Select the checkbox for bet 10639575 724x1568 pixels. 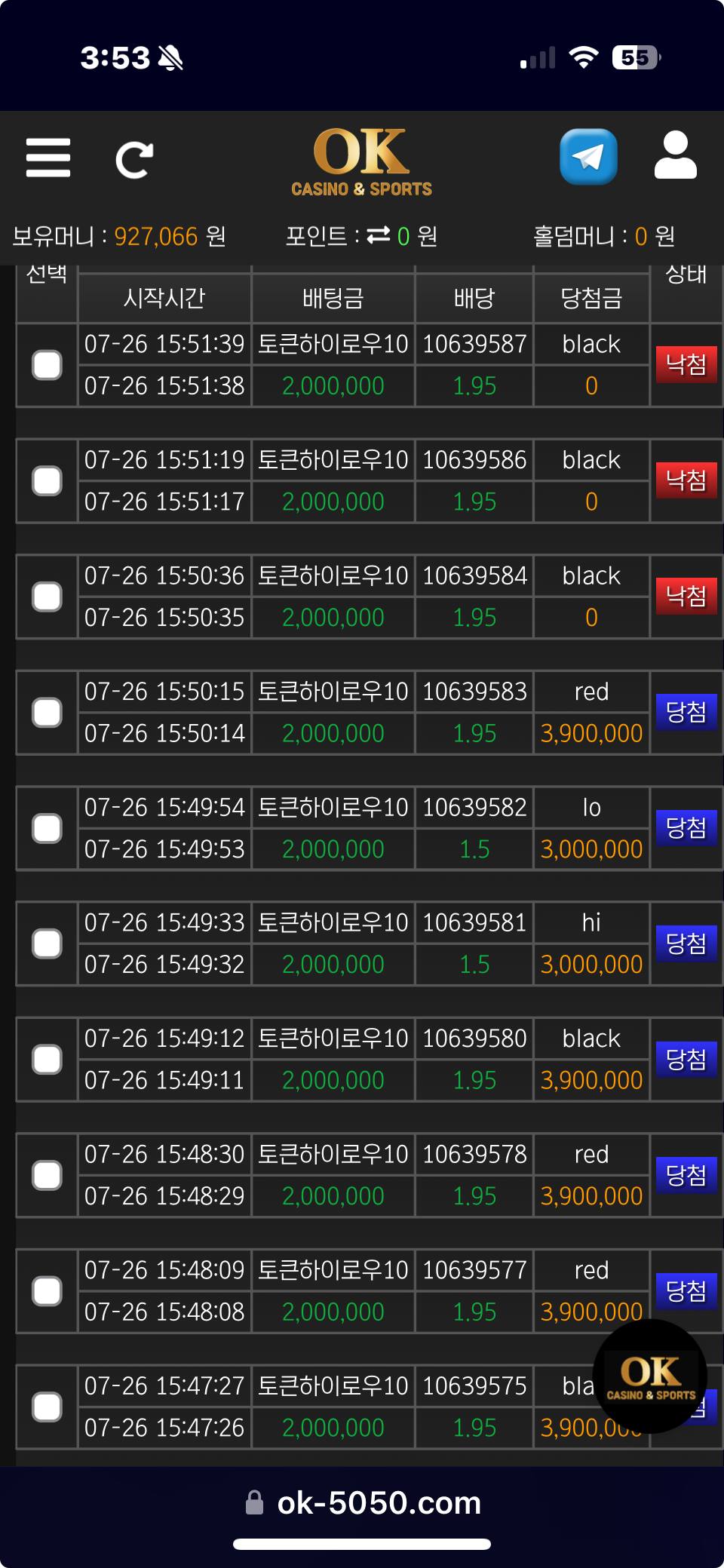pyautogui.click(x=47, y=1407)
